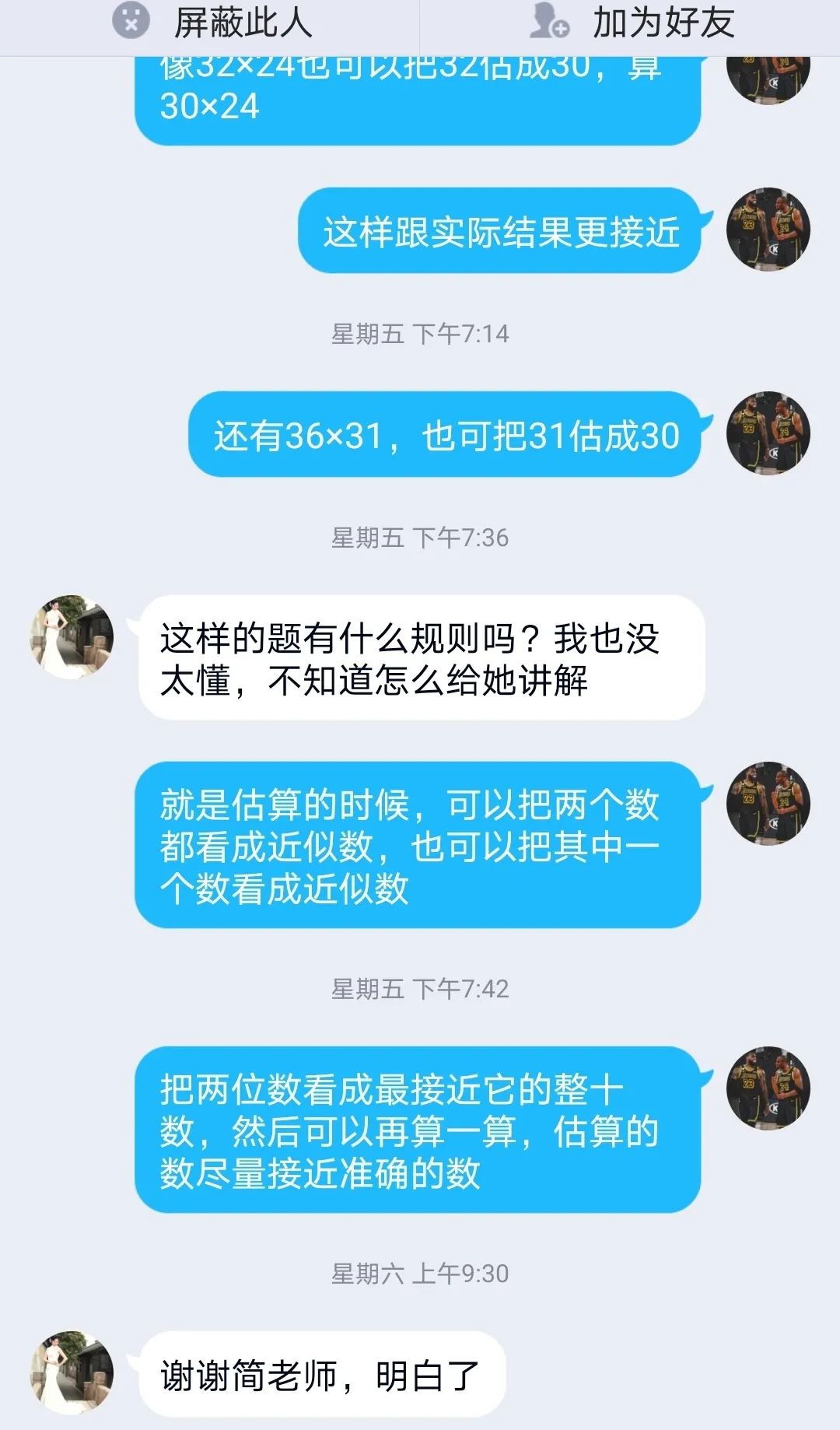
Task: Open the avatar beside 谢谢简老师，明白了
Action: tap(72, 1372)
